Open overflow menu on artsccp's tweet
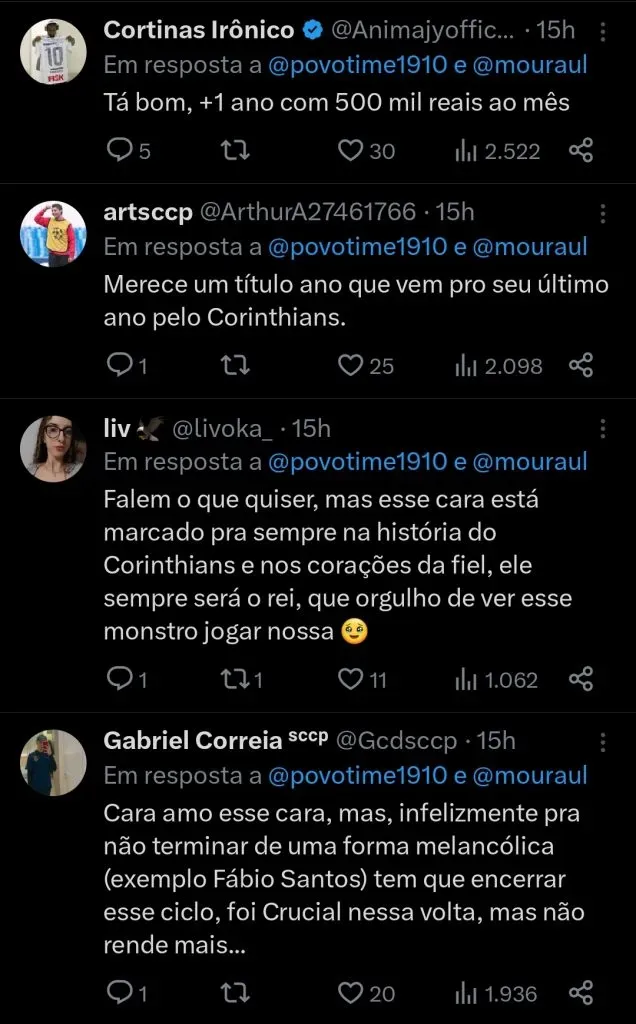The height and width of the screenshot is (1024, 636). (603, 214)
